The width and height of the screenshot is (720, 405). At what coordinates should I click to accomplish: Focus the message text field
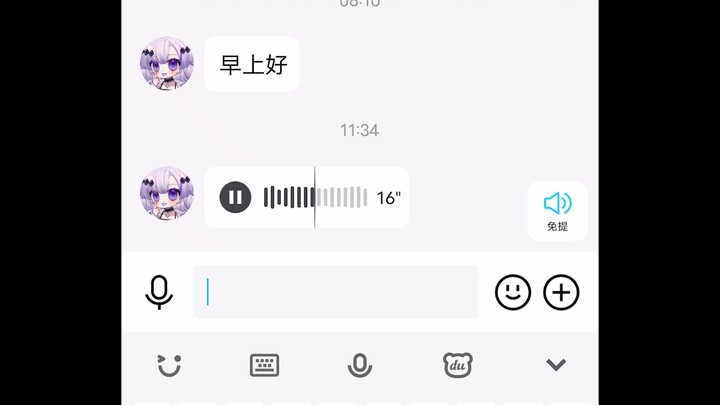(x=336, y=292)
